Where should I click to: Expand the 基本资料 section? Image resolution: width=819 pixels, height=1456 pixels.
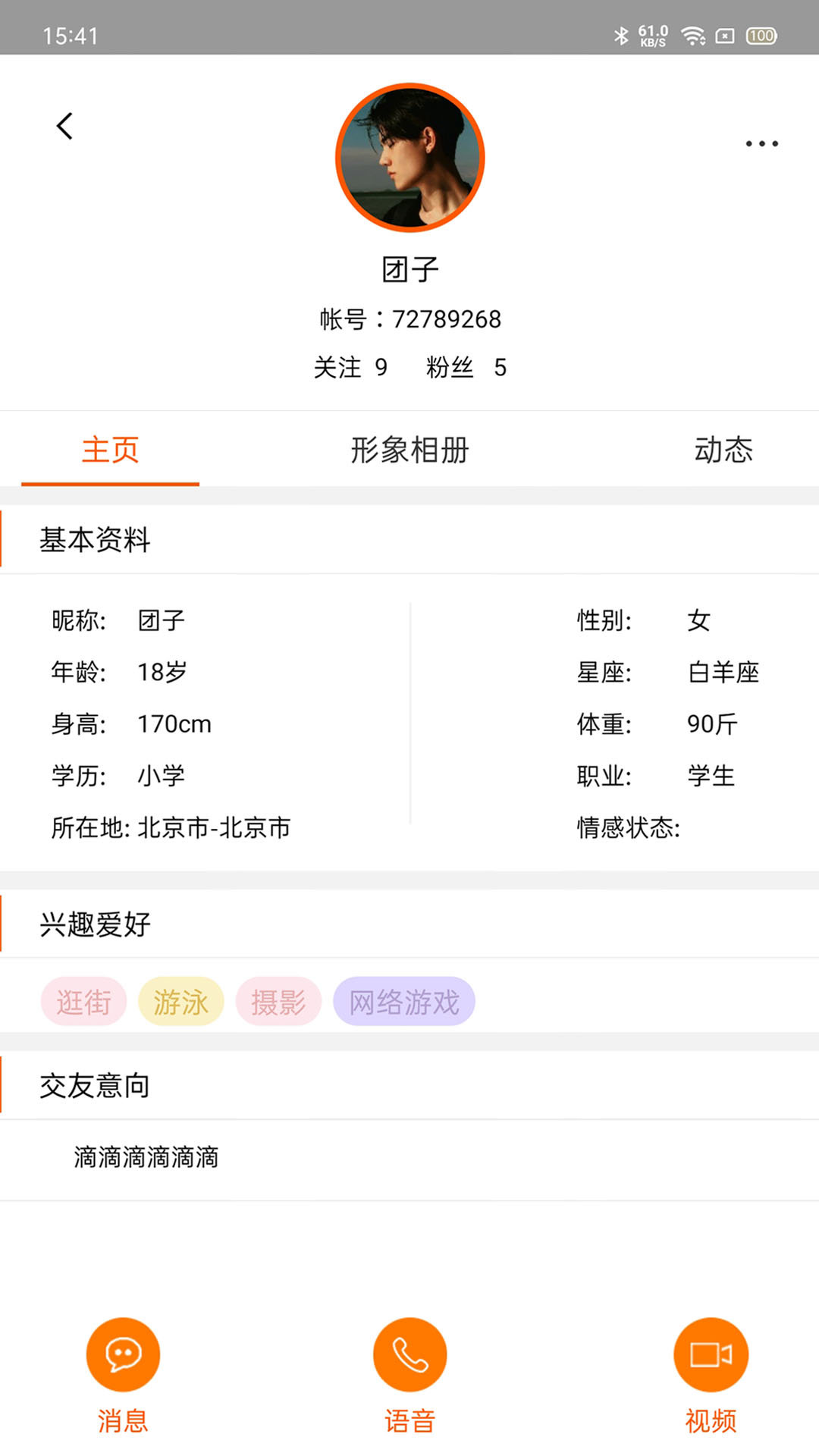96,541
